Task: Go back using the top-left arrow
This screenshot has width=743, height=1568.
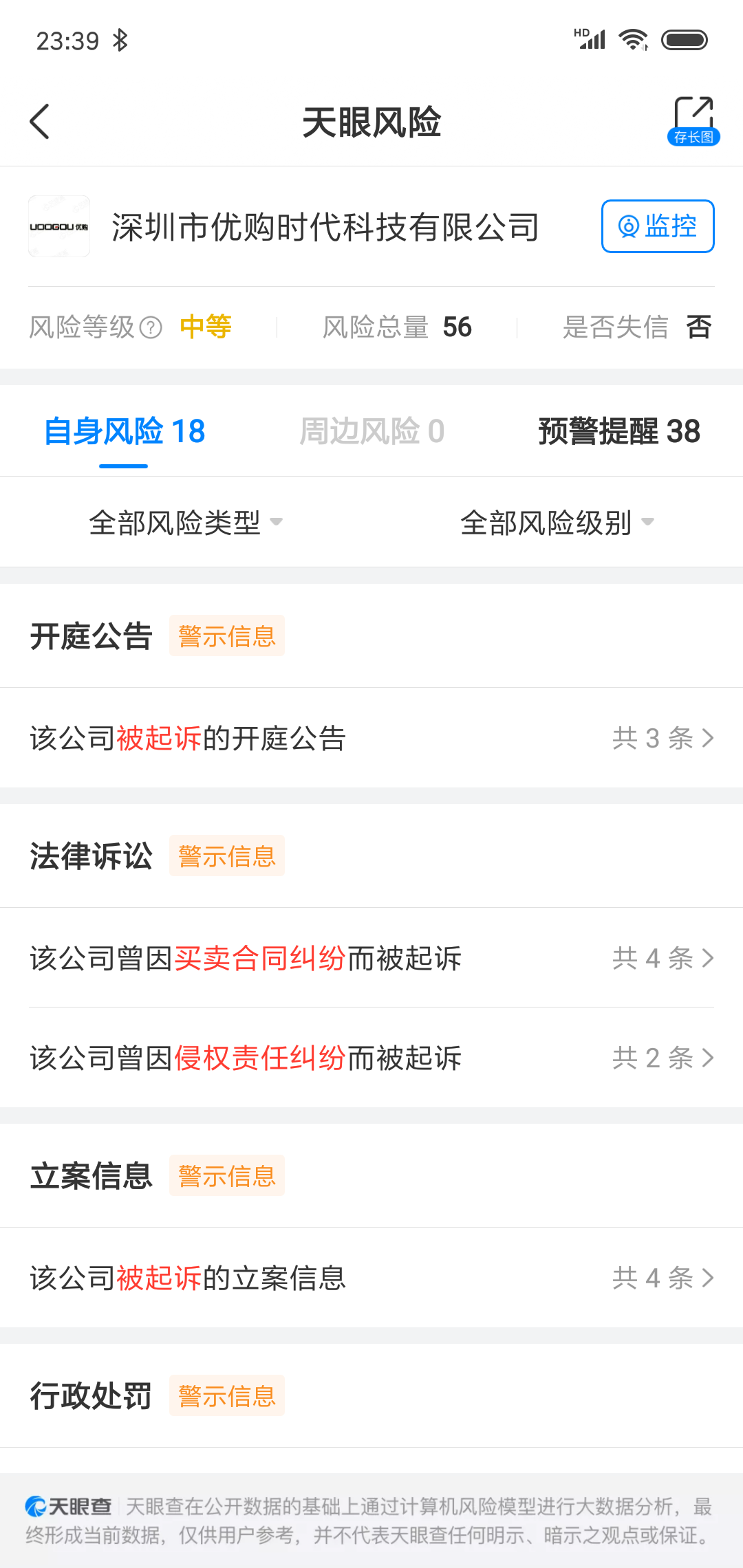Action: [x=40, y=122]
